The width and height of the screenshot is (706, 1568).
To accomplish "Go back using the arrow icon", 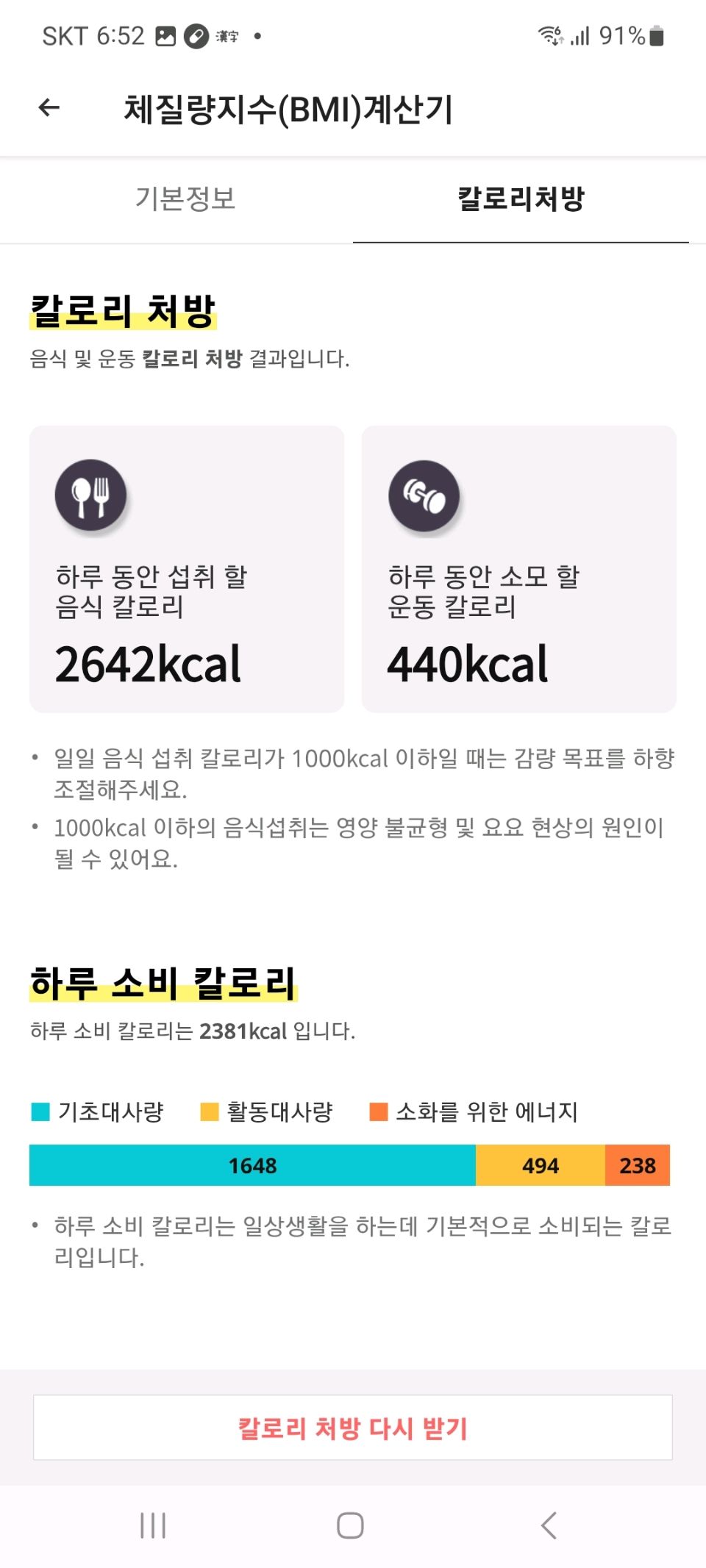I will pos(49,108).
